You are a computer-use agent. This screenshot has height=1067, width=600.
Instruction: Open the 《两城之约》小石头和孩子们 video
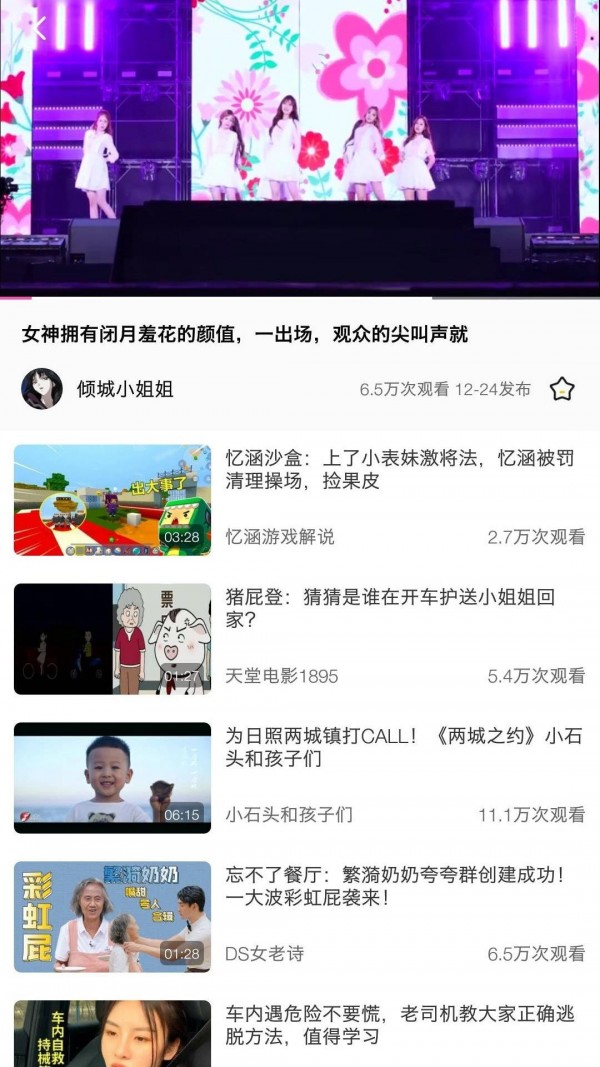pyautogui.click(x=300, y=778)
